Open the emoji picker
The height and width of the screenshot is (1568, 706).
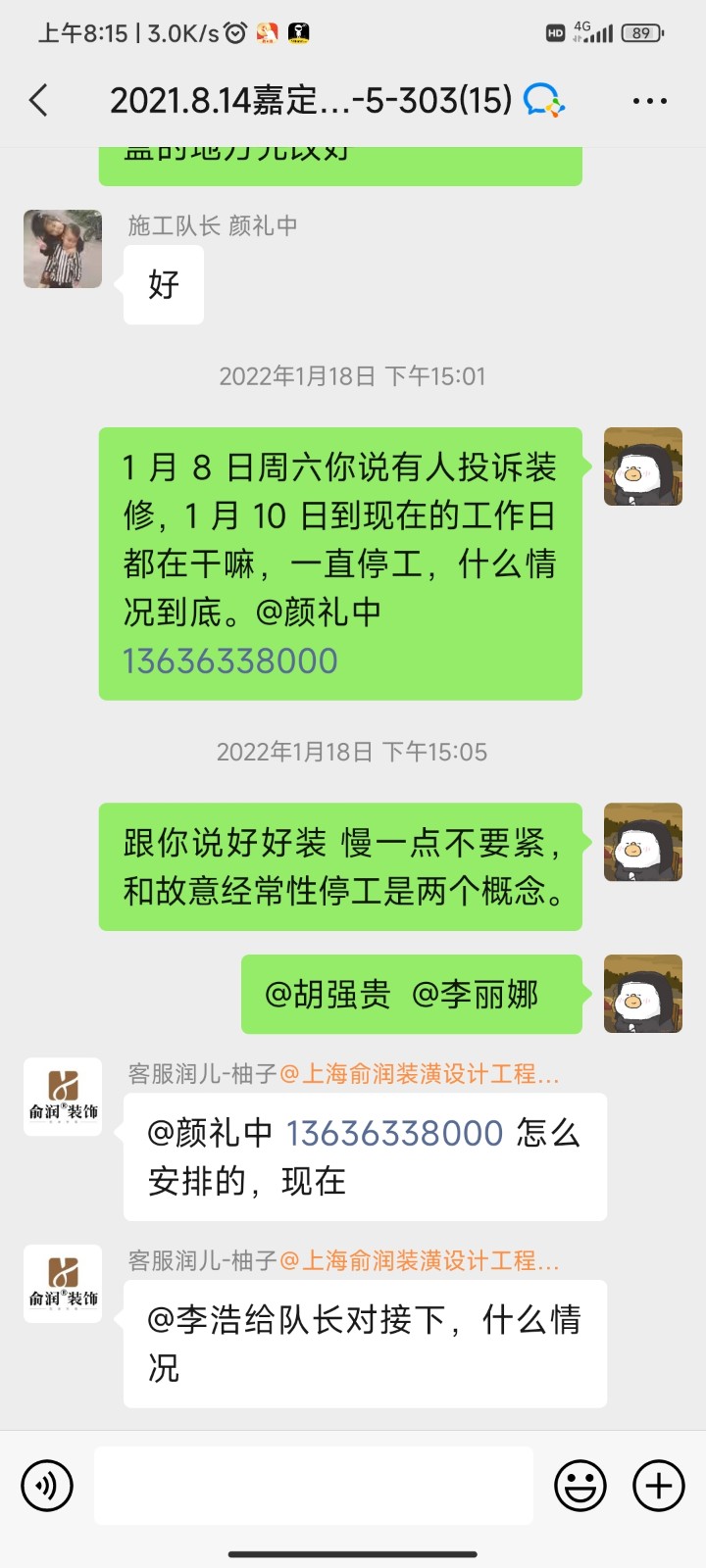point(580,1486)
